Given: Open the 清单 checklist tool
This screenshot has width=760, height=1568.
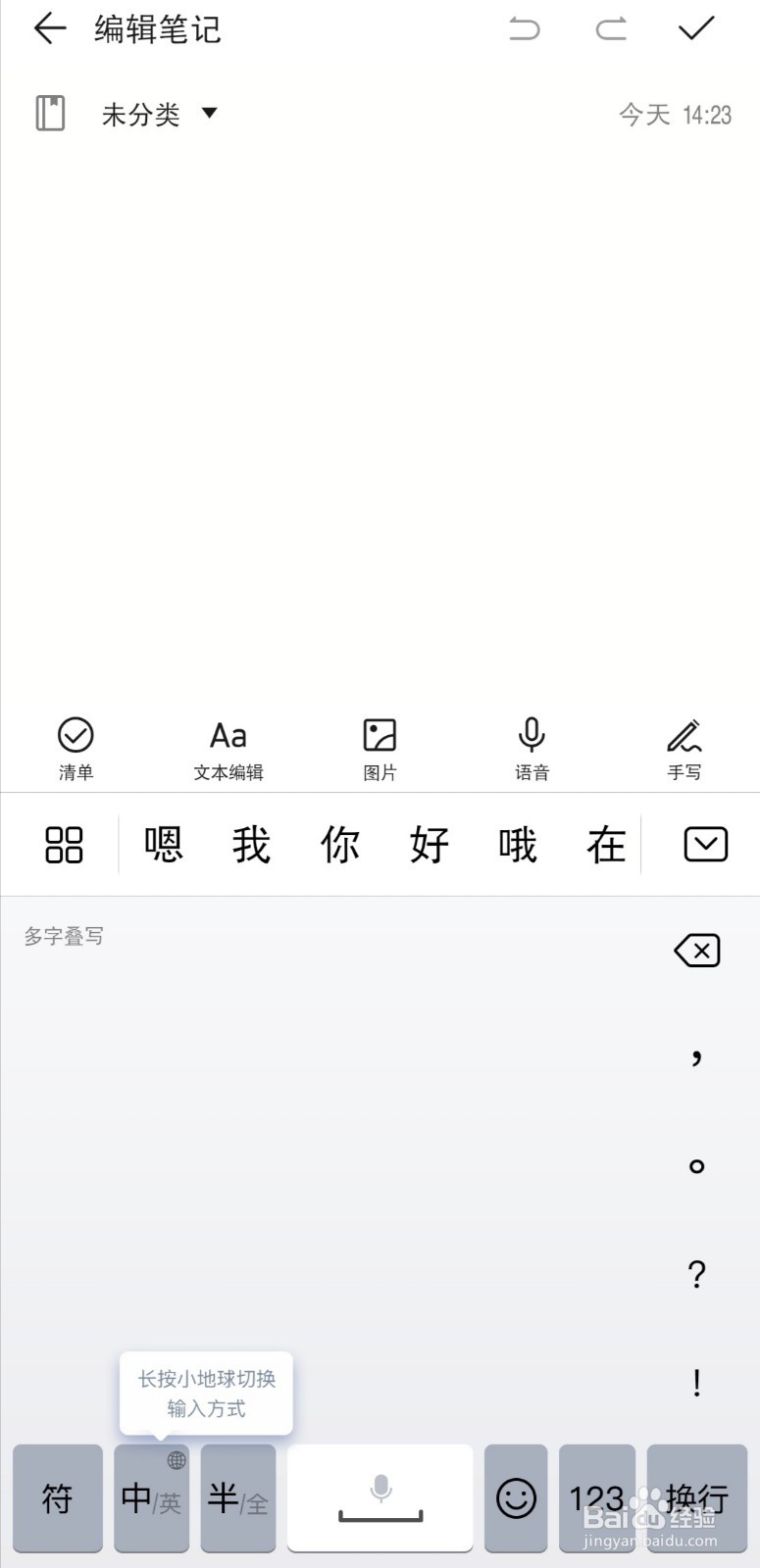Looking at the screenshot, I should point(76,745).
